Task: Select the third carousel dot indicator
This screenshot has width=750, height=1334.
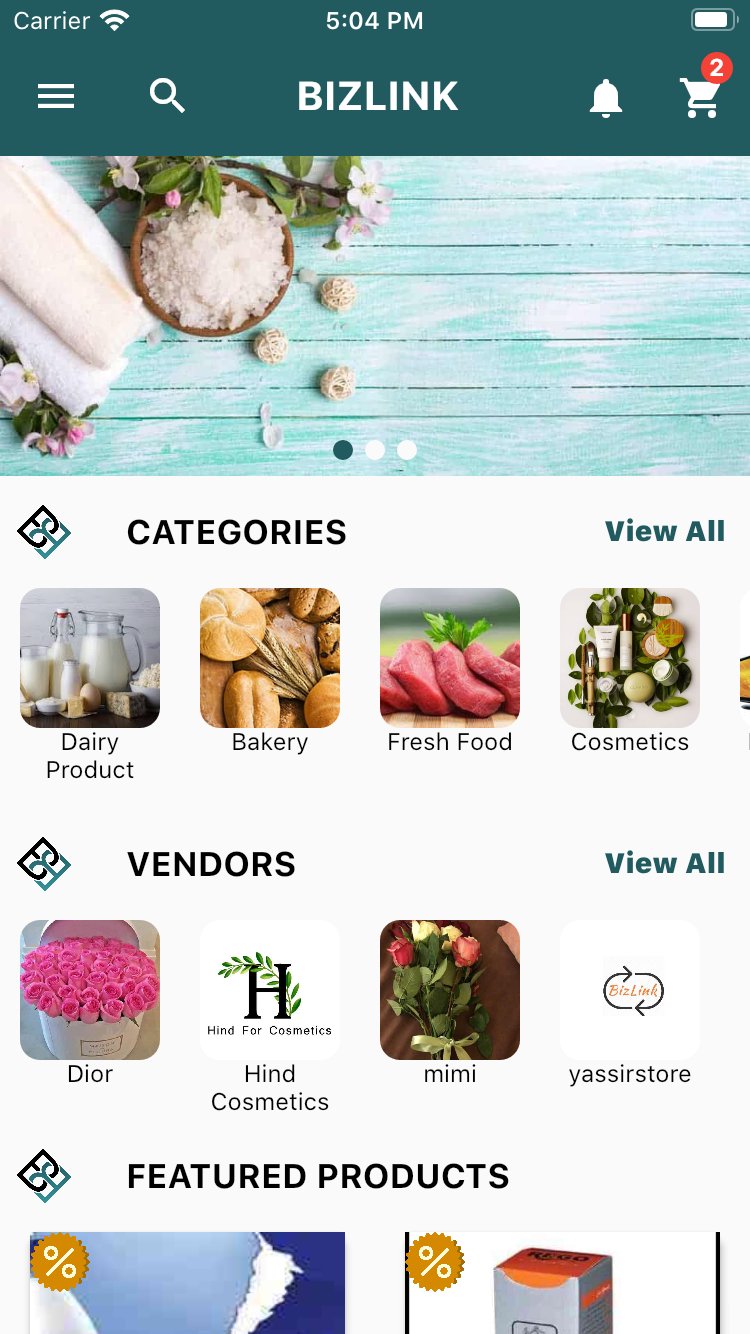Action: 406,450
